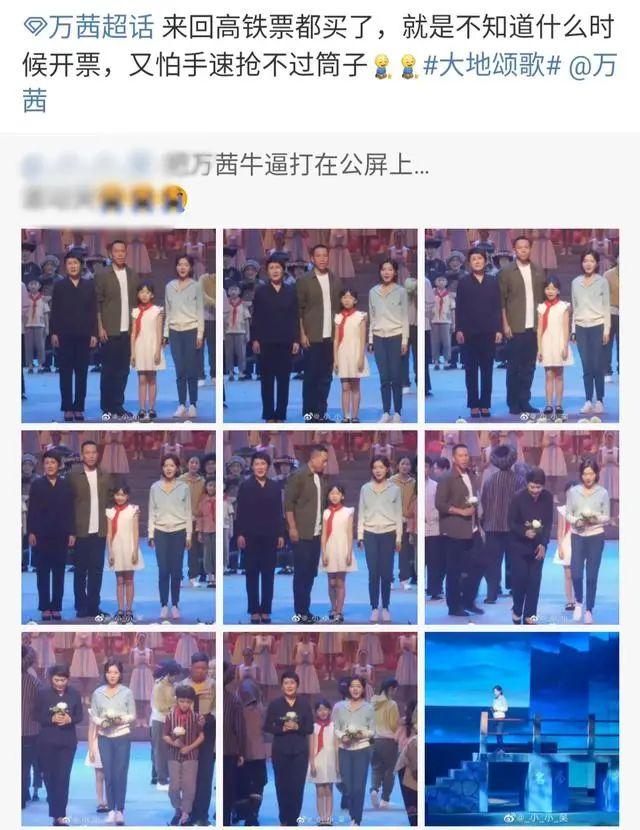This screenshot has height=830, width=640.
Task: Open the photo of performers holding white flowers, second row
Action: coord(522,527)
